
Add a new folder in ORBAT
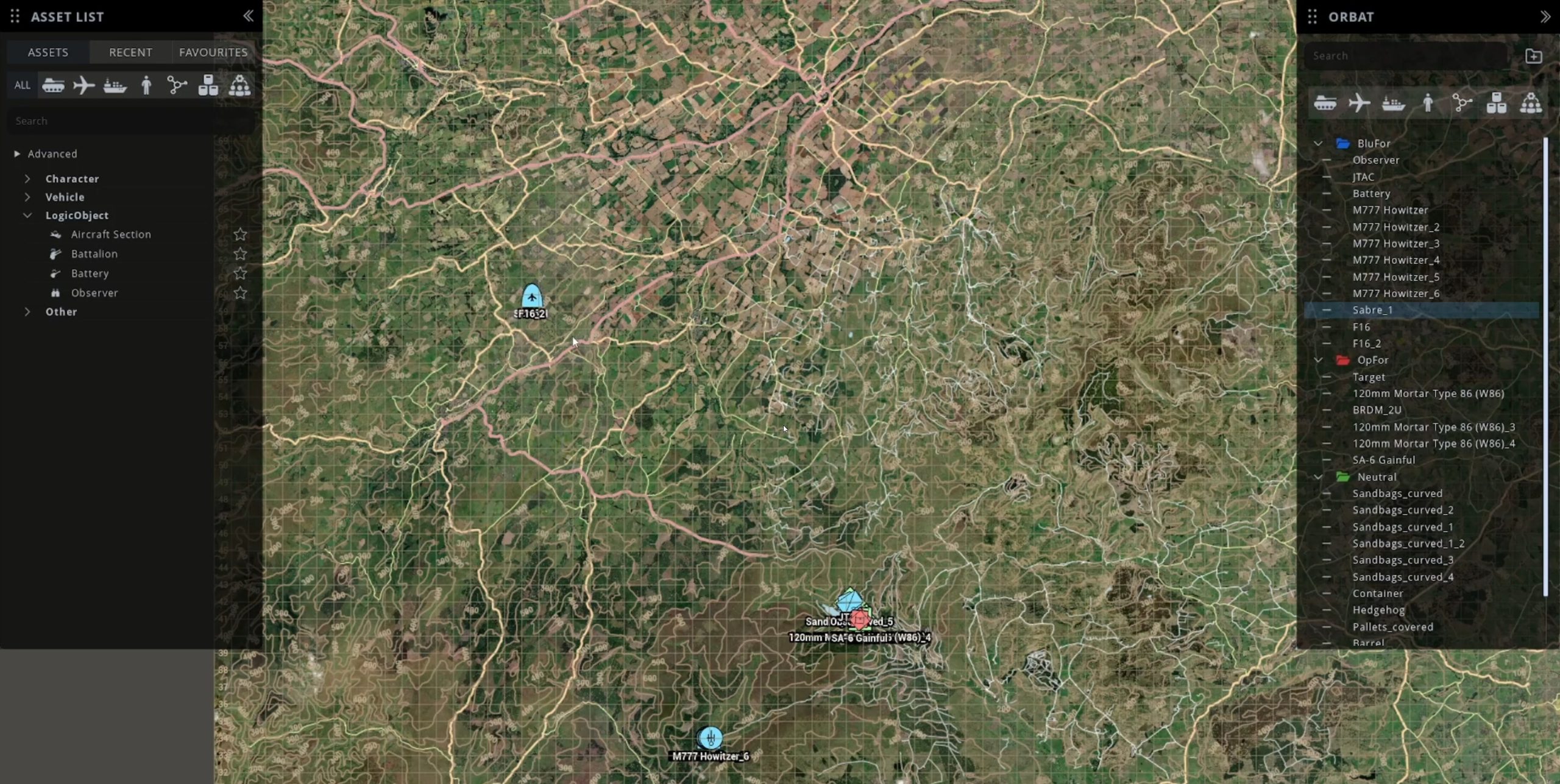1533,56
